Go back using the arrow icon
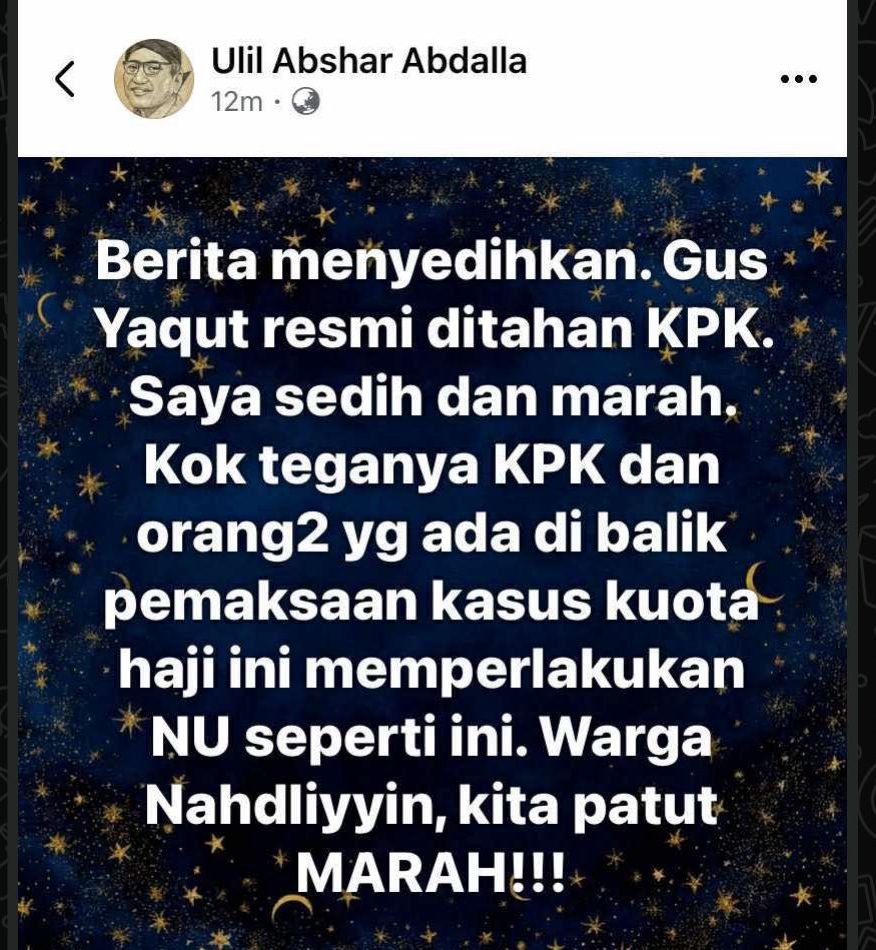This screenshot has width=876, height=950. (x=65, y=79)
